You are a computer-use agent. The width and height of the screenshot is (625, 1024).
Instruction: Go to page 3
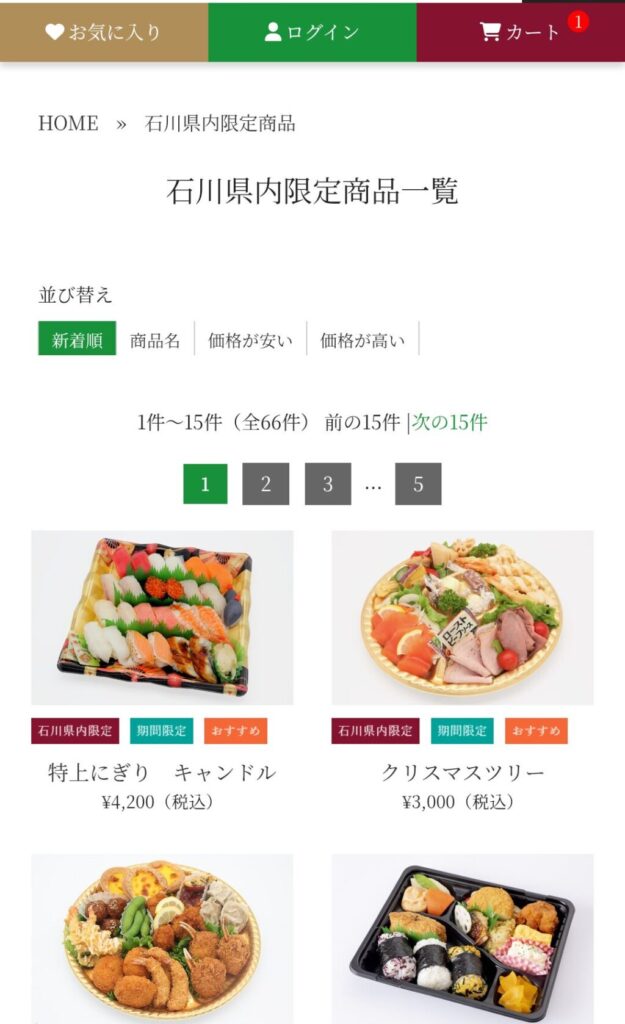(328, 484)
